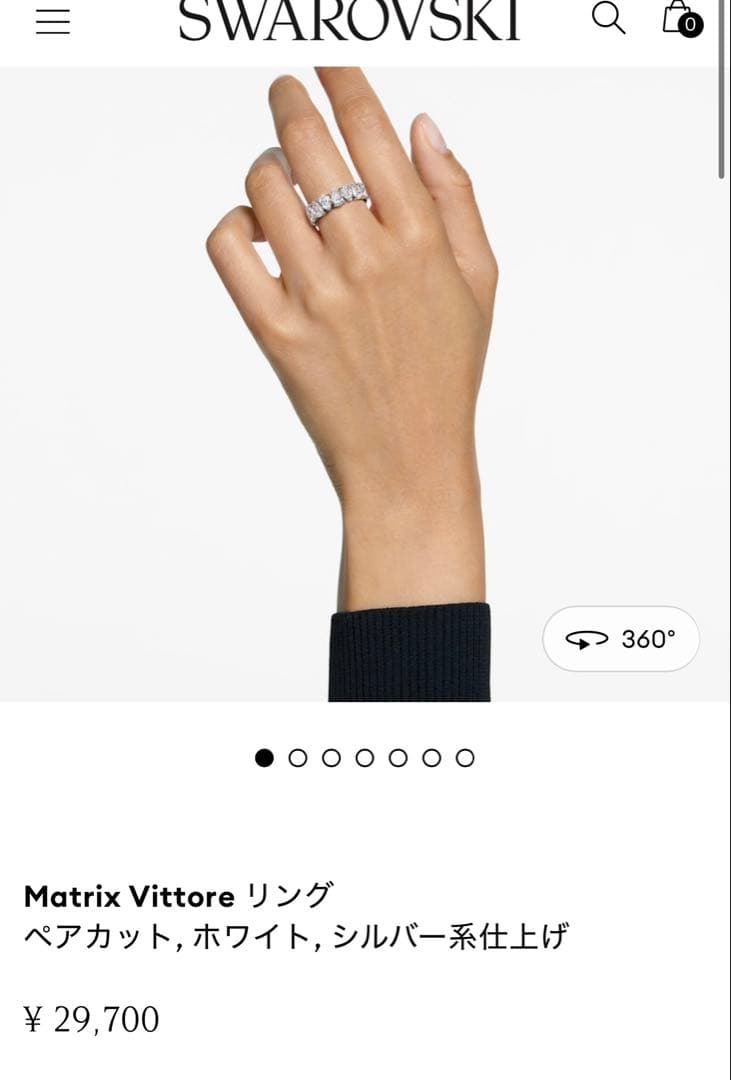The height and width of the screenshot is (1080, 731).
Task: Switch to the fifth image via its dot
Action: click(x=398, y=759)
